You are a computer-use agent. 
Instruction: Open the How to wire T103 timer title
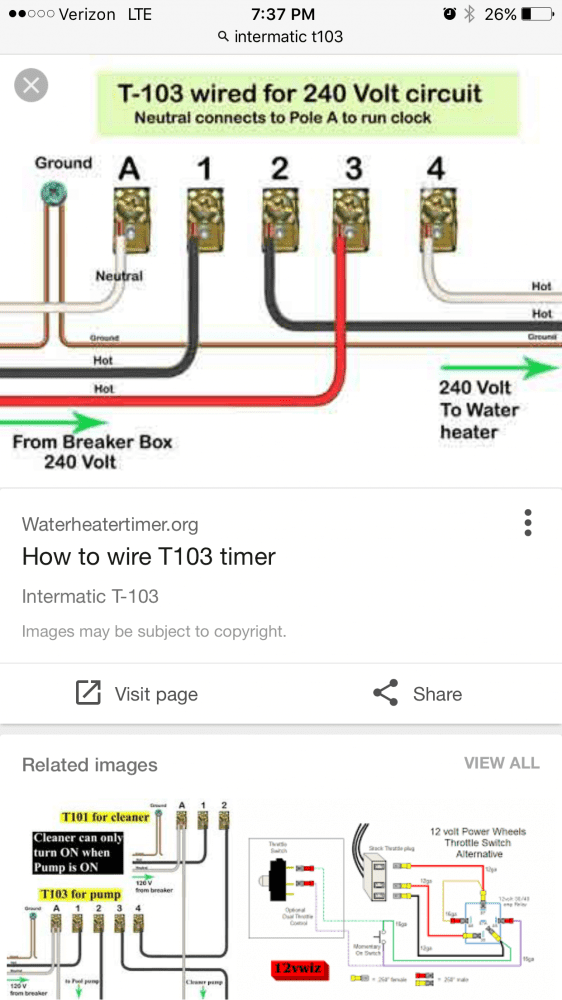coord(149,557)
